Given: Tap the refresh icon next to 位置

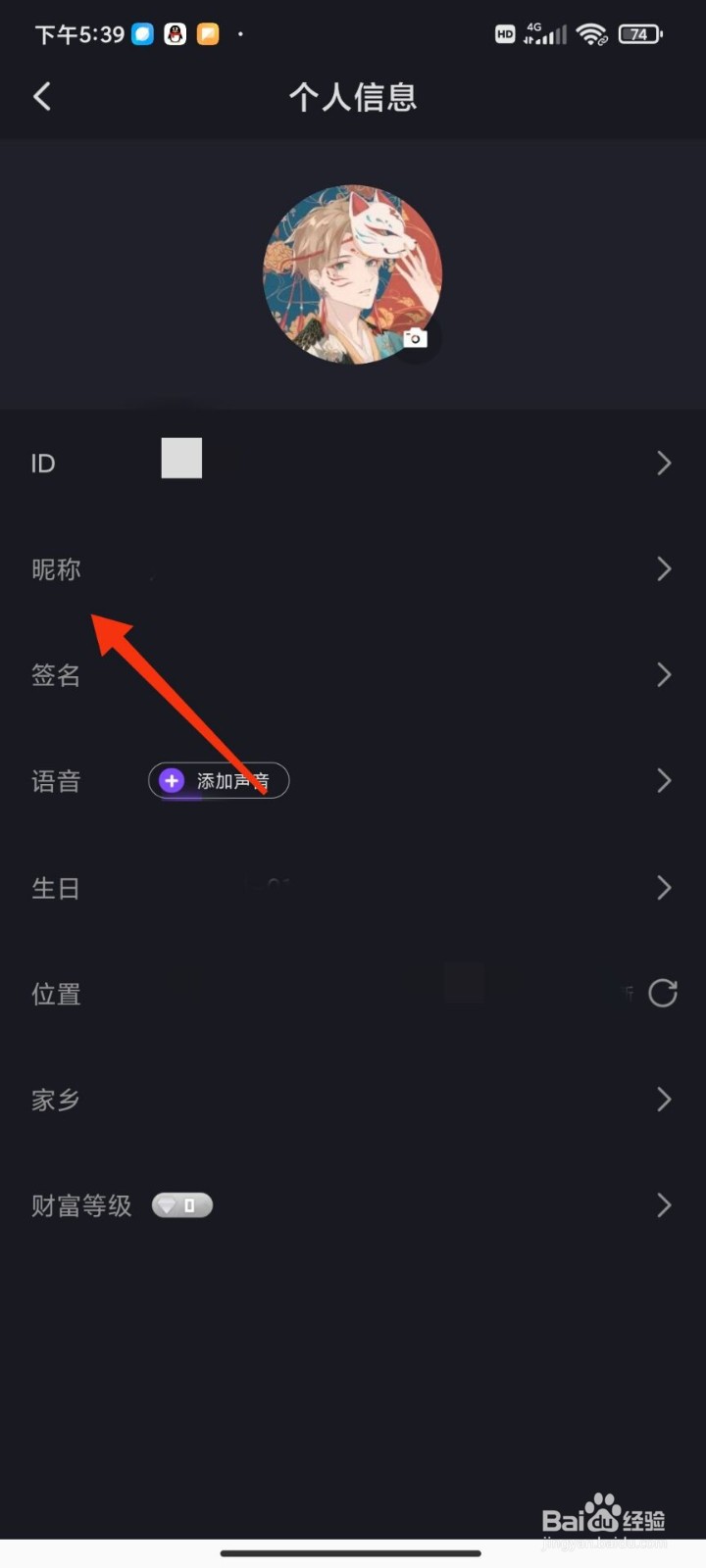Looking at the screenshot, I should click(663, 994).
